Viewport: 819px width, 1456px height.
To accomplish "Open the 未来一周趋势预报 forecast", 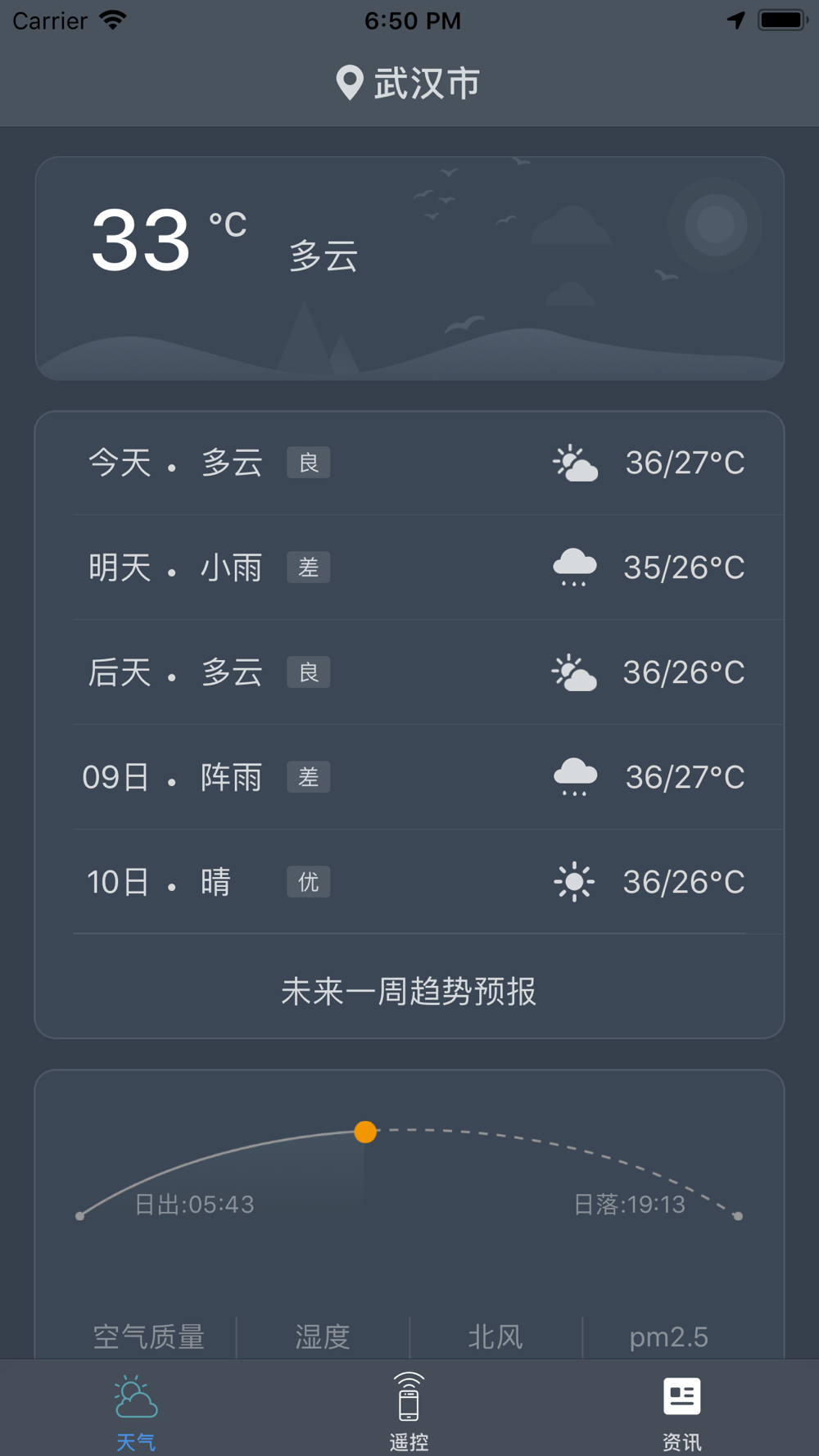I will point(409,991).
